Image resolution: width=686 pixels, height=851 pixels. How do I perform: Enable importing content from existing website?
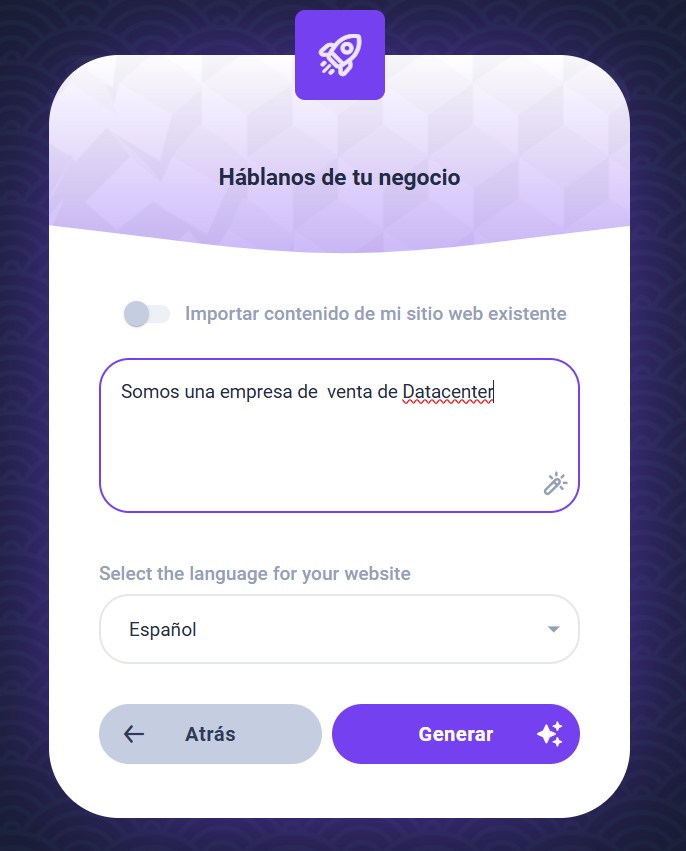point(146,314)
